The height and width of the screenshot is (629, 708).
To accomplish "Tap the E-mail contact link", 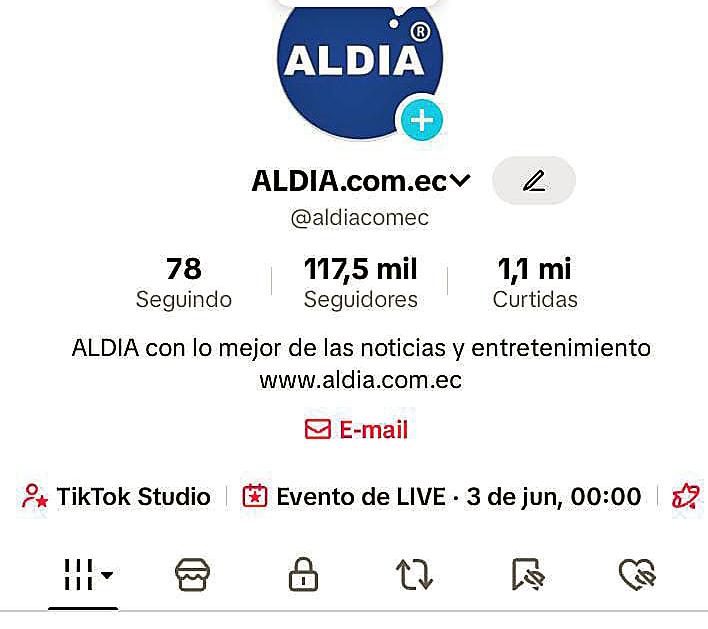I will point(357,430).
